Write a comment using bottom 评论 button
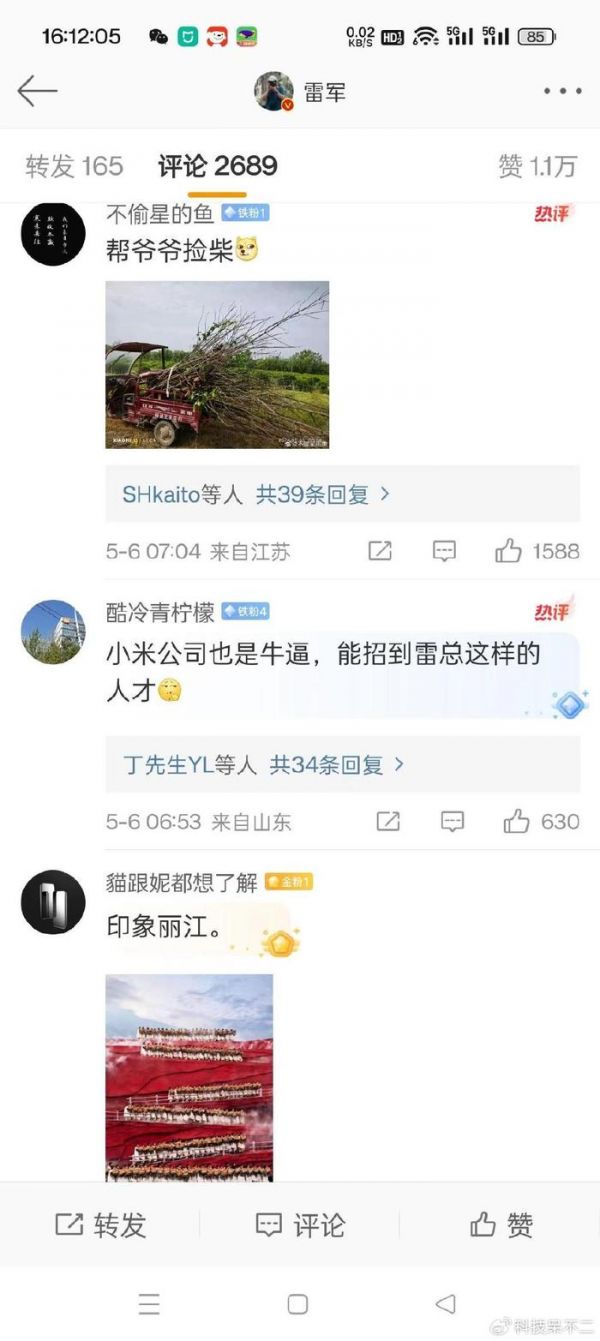The image size is (600, 1341). tap(300, 1224)
